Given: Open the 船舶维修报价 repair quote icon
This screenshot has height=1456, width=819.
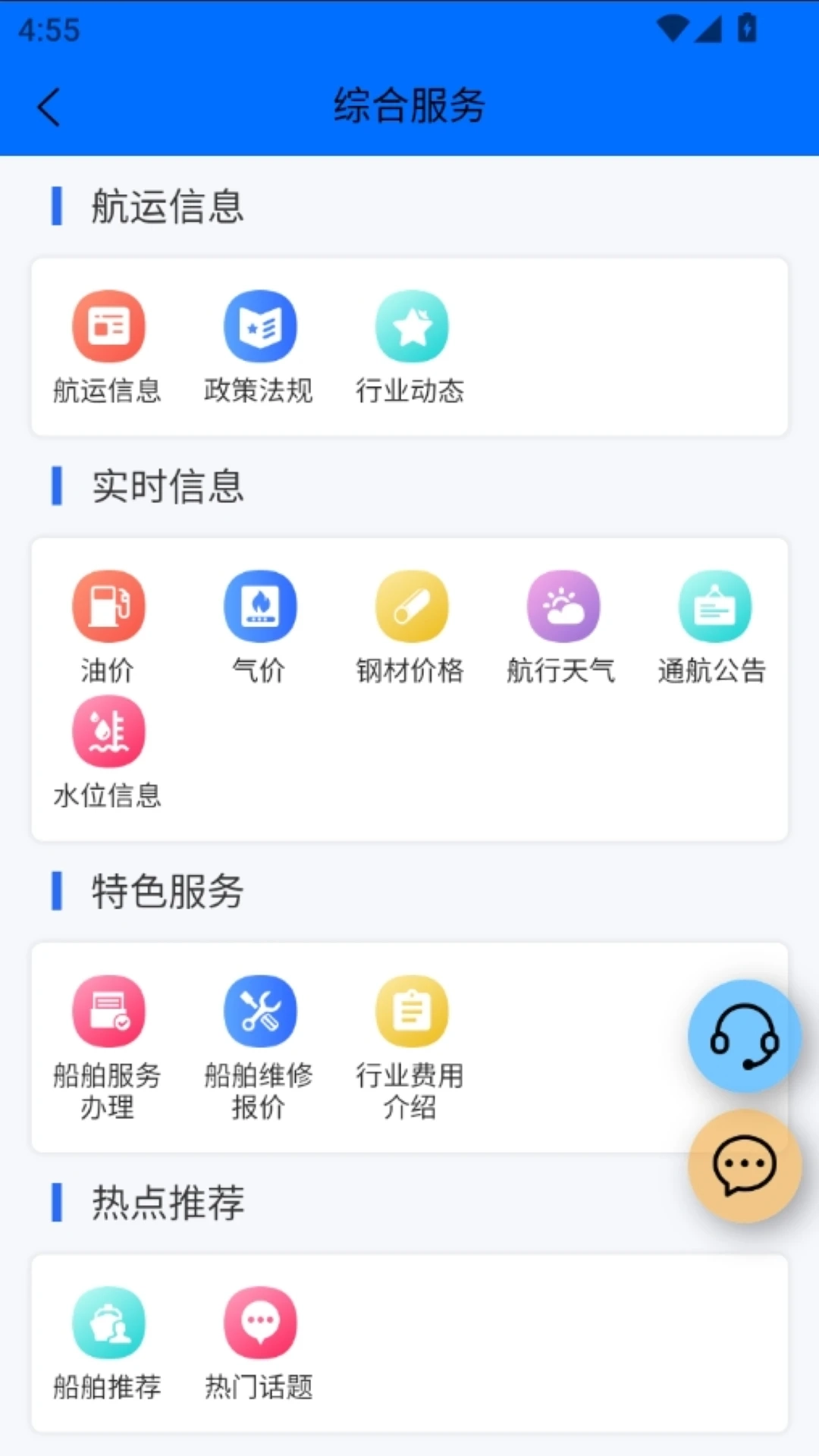Looking at the screenshot, I should tap(259, 1012).
